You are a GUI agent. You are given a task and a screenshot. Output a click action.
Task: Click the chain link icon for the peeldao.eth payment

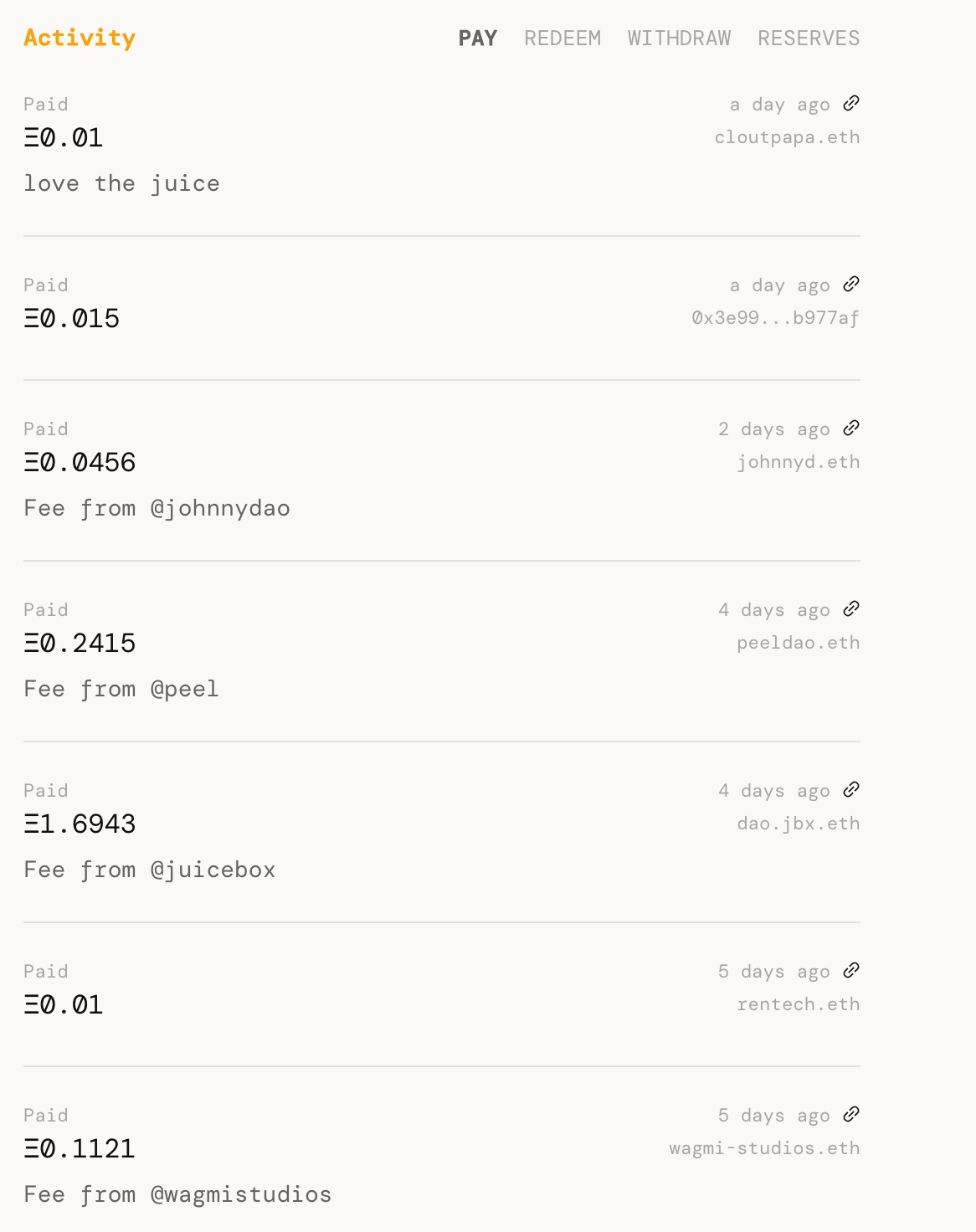(x=852, y=608)
